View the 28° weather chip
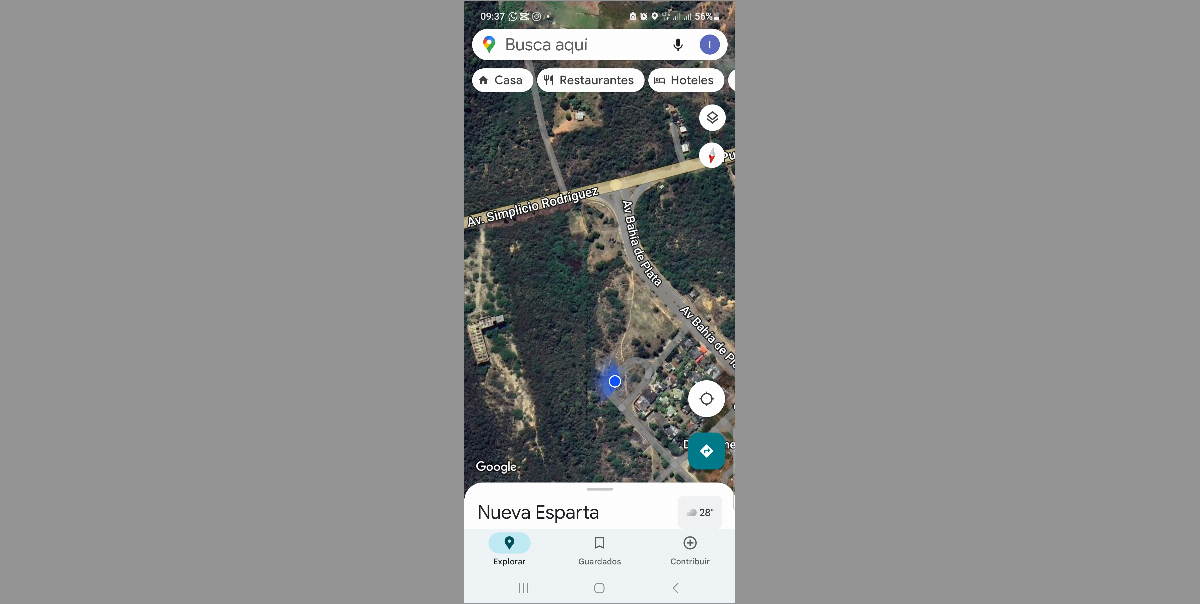This screenshot has height=604, width=1200. pos(699,512)
